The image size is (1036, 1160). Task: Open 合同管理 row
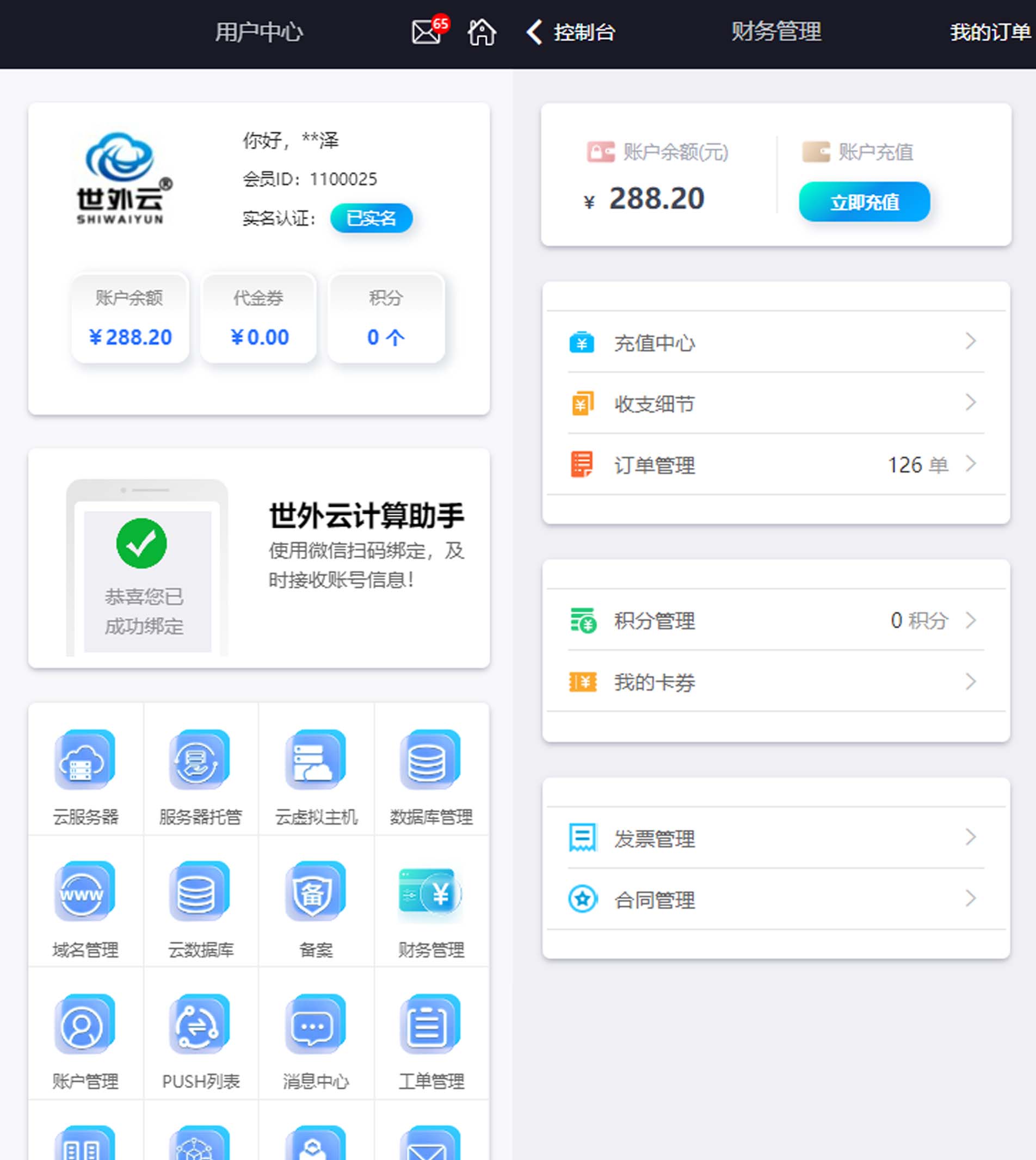775,900
